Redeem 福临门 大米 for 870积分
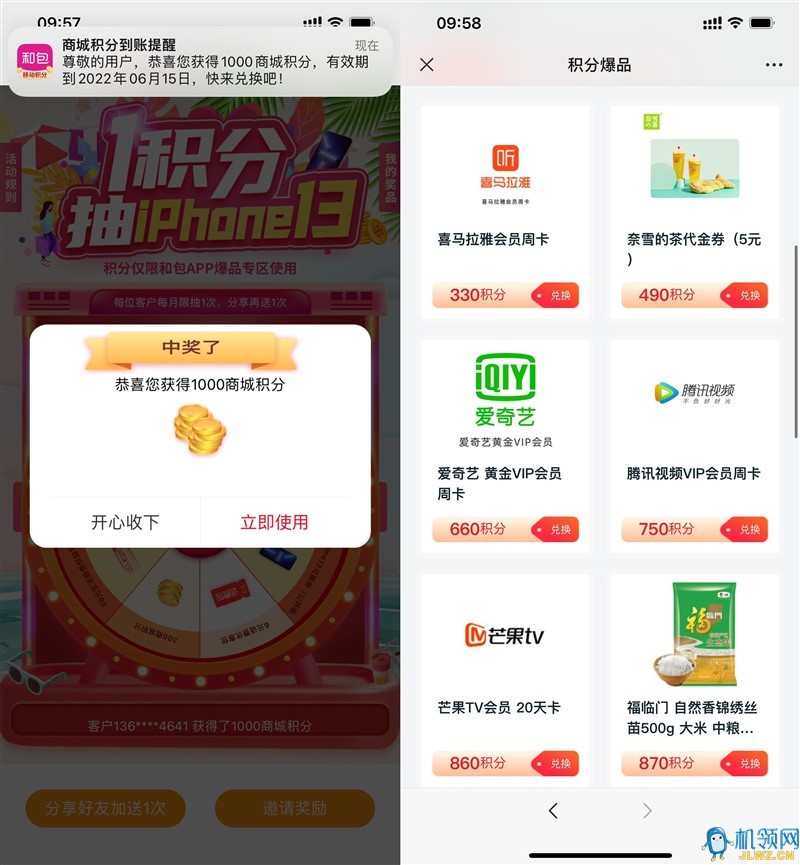The width and height of the screenshot is (800, 865). (745, 764)
